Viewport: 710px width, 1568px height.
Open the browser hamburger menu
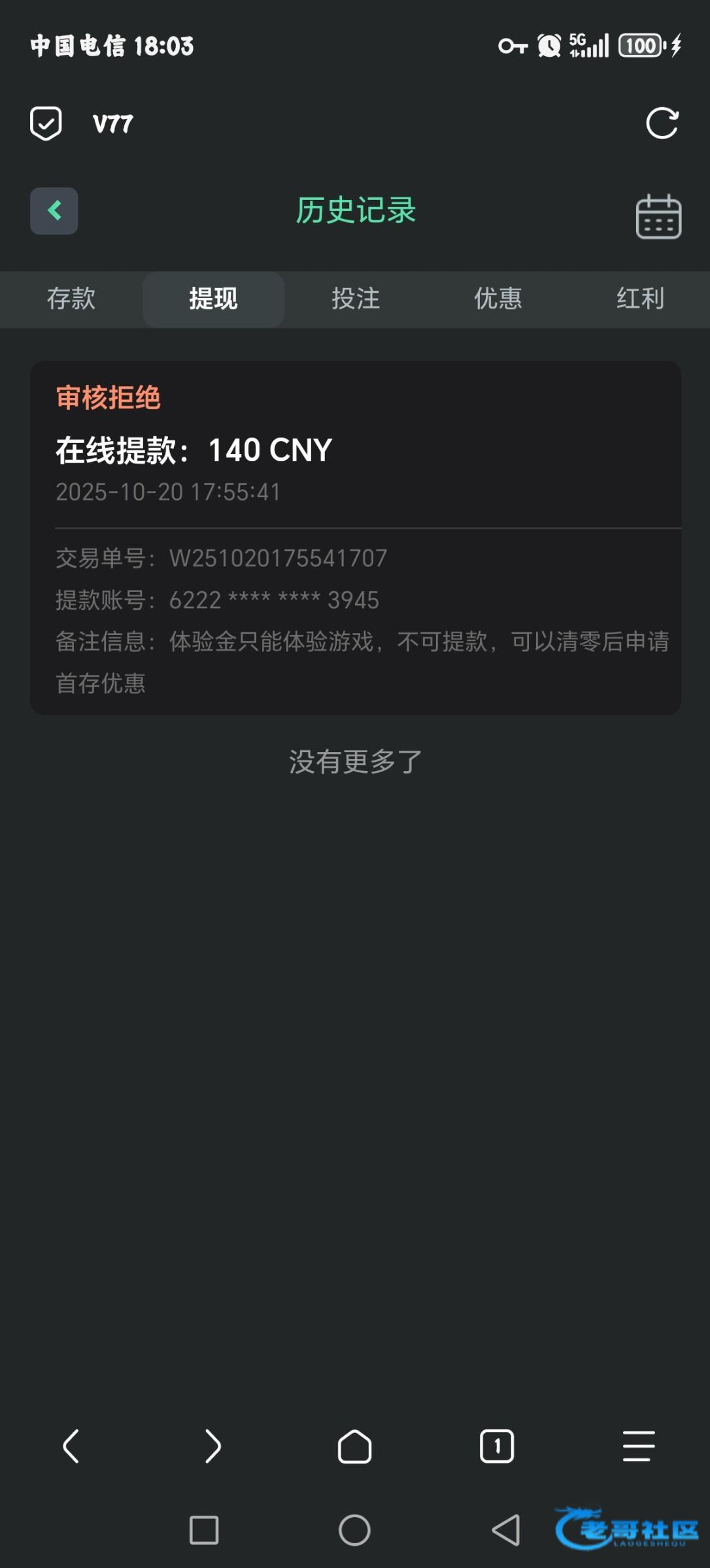pos(639,1446)
